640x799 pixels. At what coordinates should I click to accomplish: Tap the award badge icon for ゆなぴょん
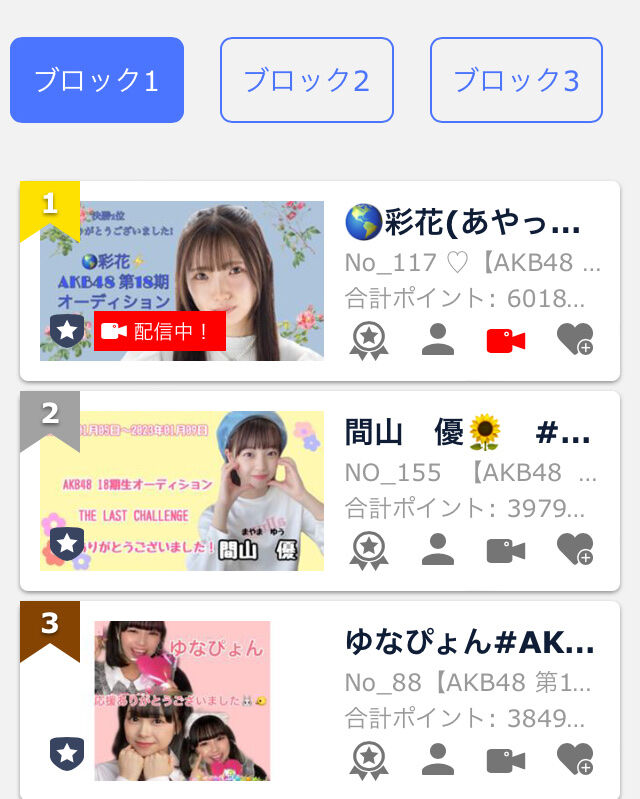point(369,760)
